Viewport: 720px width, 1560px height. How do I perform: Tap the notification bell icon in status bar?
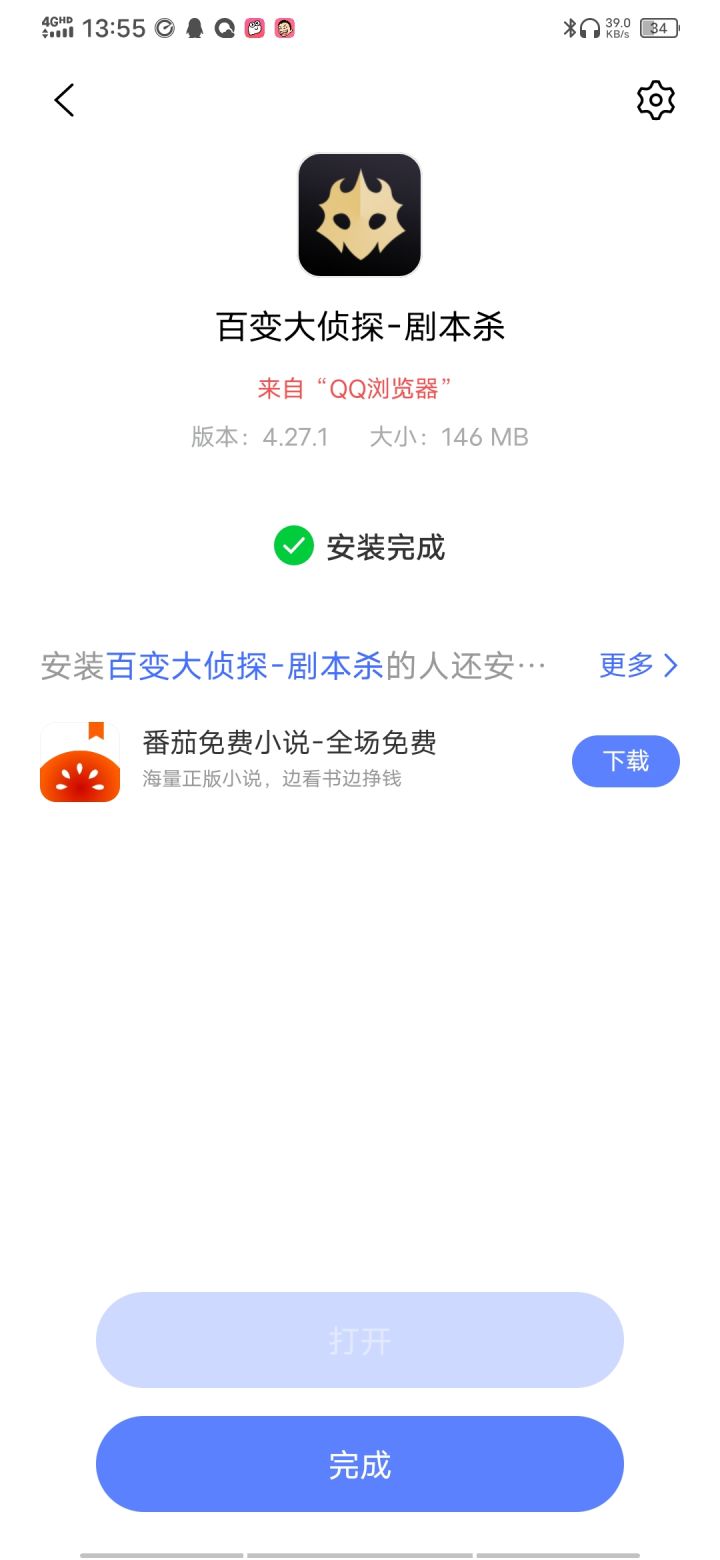point(194,27)
